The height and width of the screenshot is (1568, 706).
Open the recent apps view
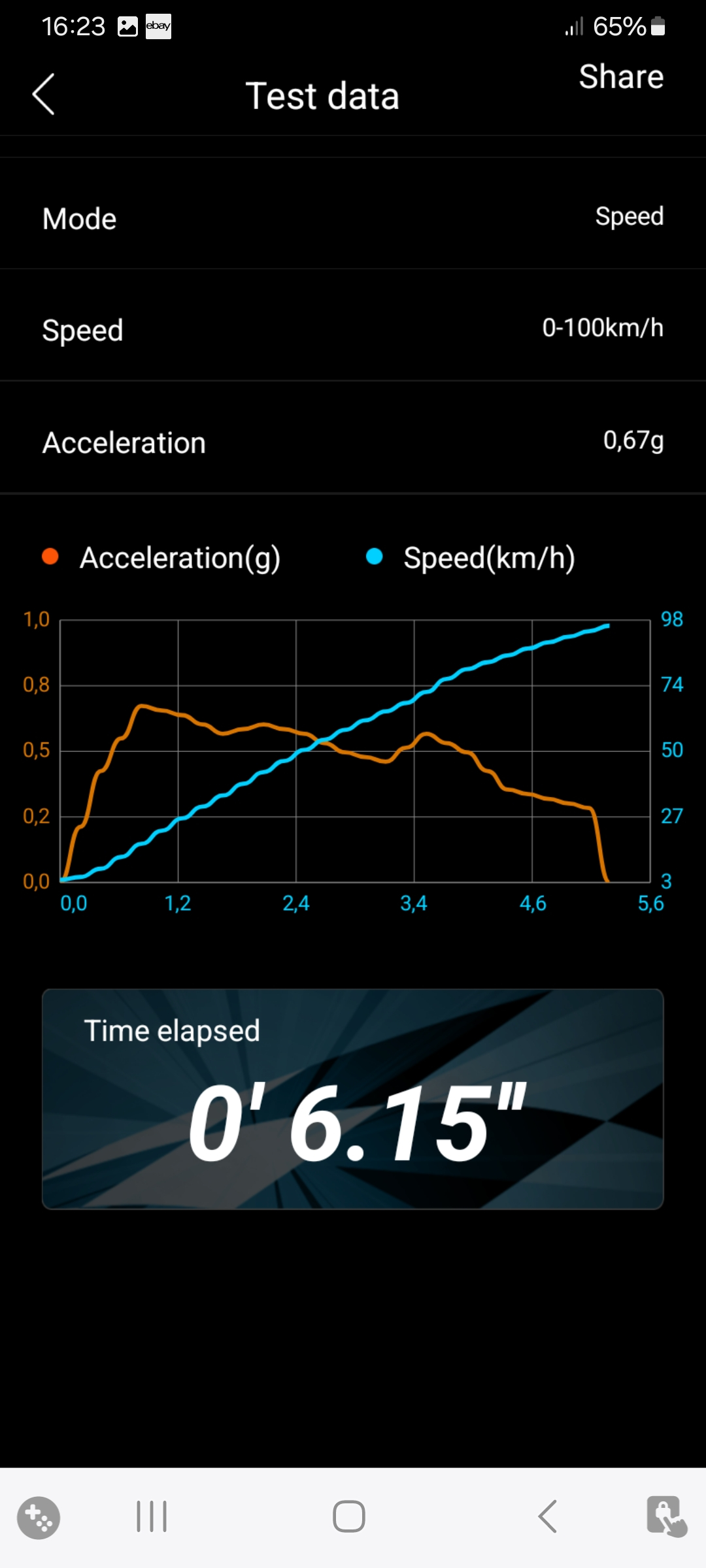(152, 1516)
